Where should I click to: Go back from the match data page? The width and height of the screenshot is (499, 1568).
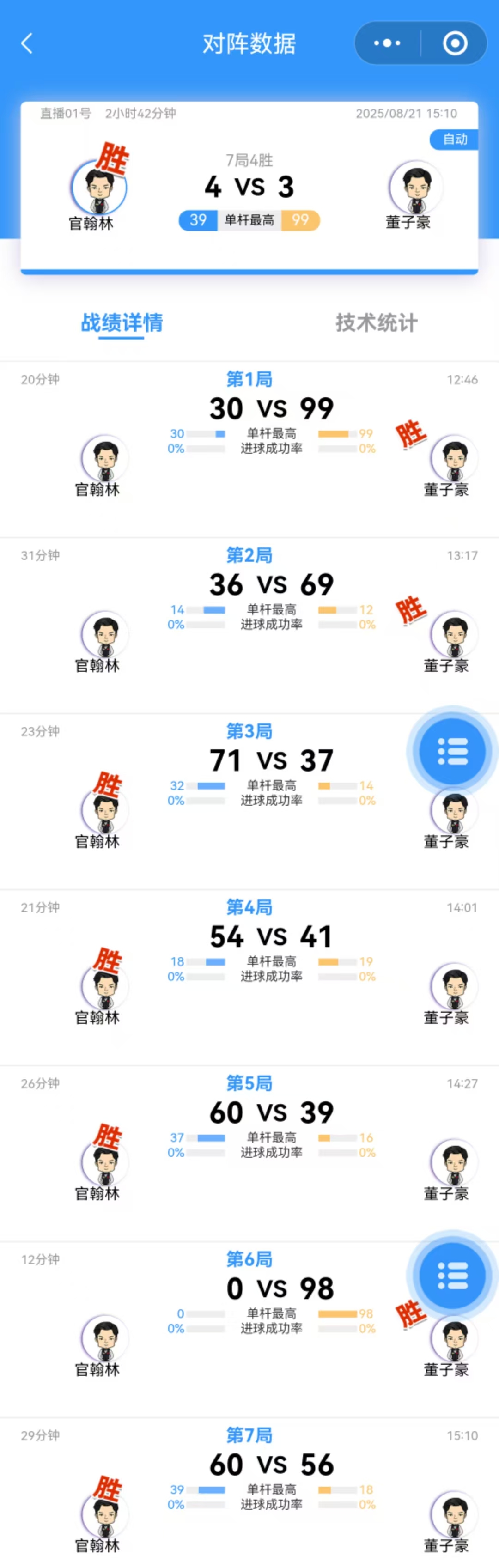27,43
